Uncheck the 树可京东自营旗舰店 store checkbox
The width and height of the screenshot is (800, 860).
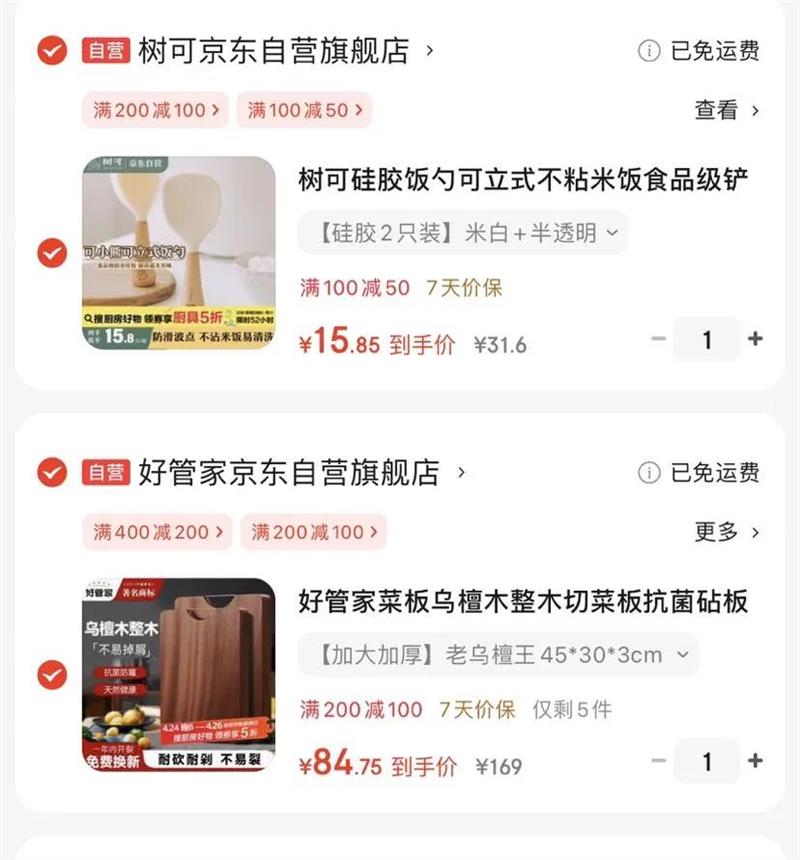pyautogui.click(x=52, y=50)
